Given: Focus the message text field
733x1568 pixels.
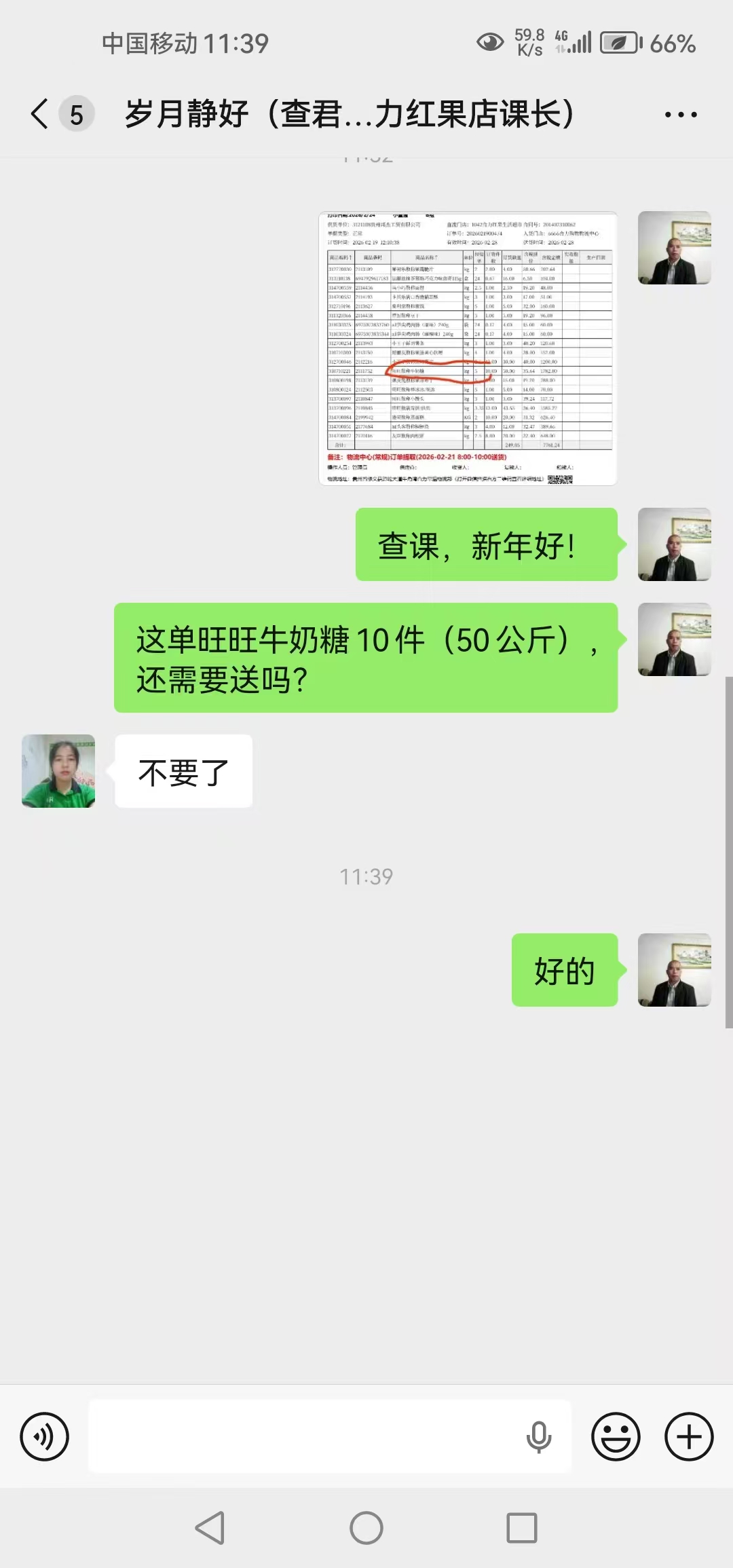Looking at the screenshot, I should pos(305,1436).
